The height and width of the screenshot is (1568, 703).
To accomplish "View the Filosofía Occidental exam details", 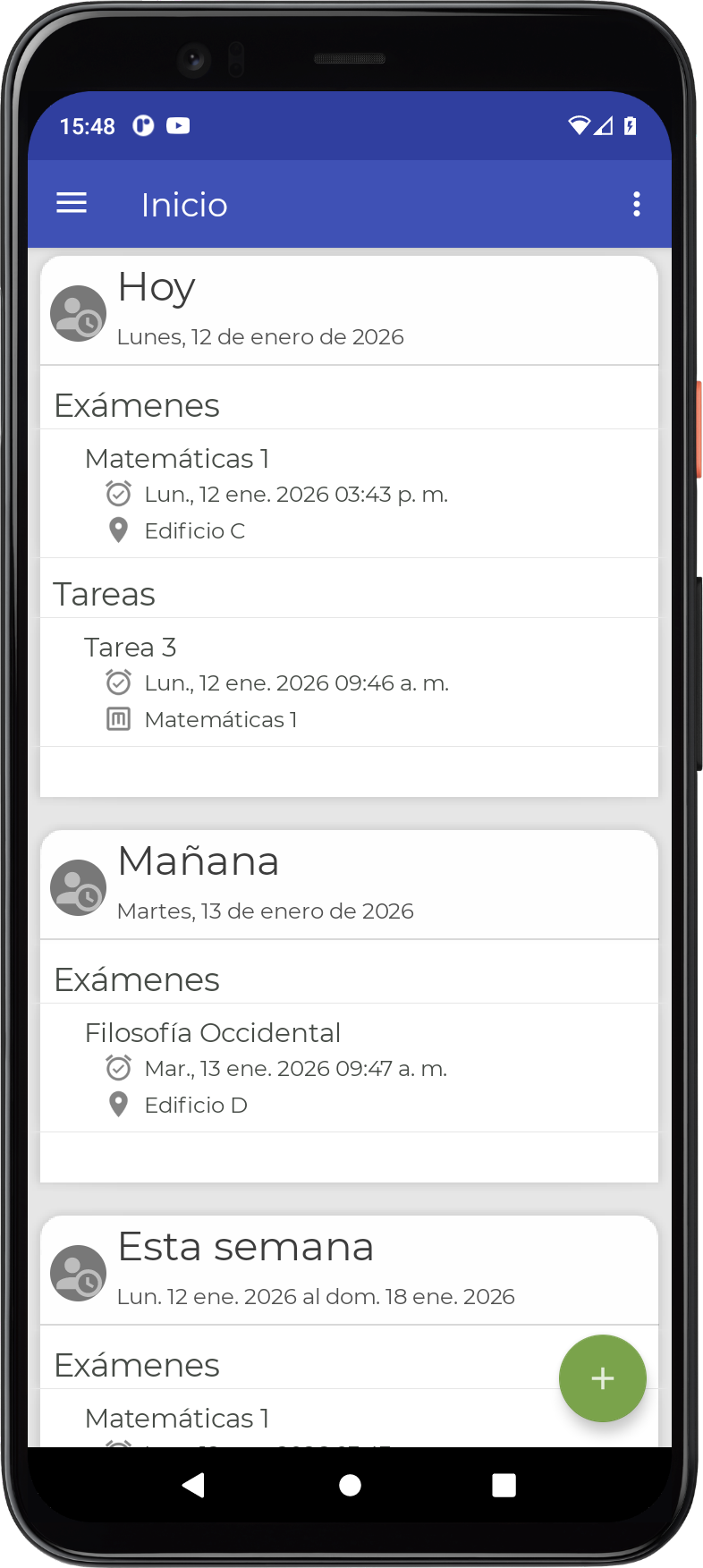I will click(349, 1067).
